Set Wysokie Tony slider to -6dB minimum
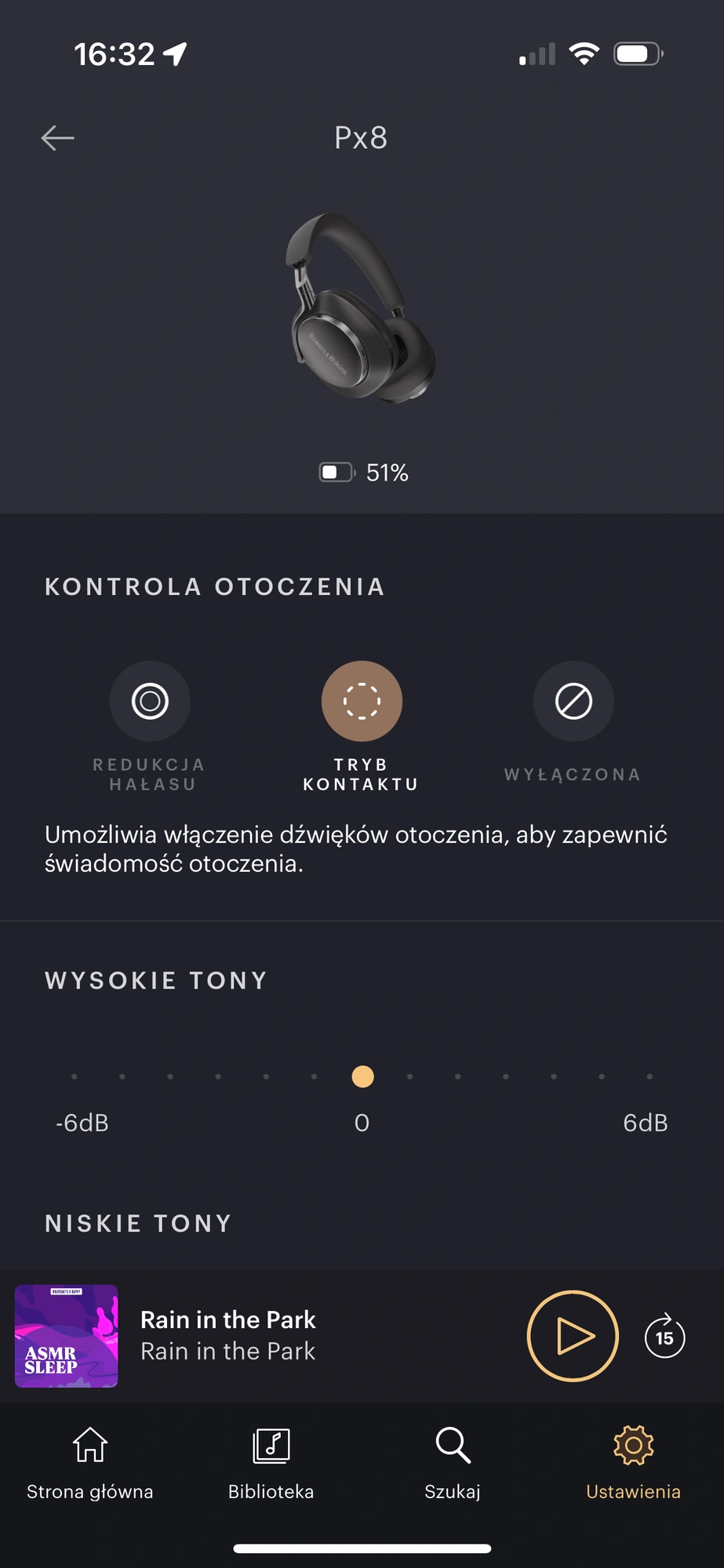 point(75,1076)
